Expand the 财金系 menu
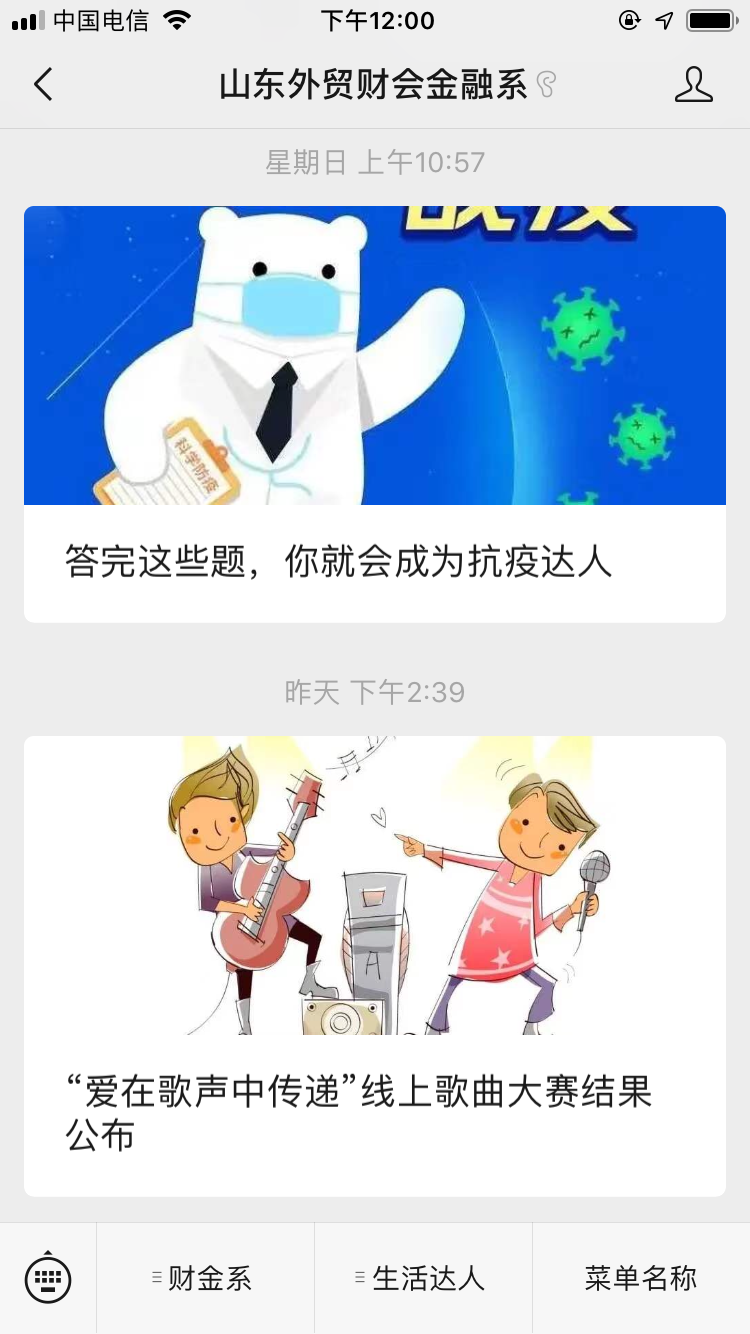 [x=205, y=1278]
